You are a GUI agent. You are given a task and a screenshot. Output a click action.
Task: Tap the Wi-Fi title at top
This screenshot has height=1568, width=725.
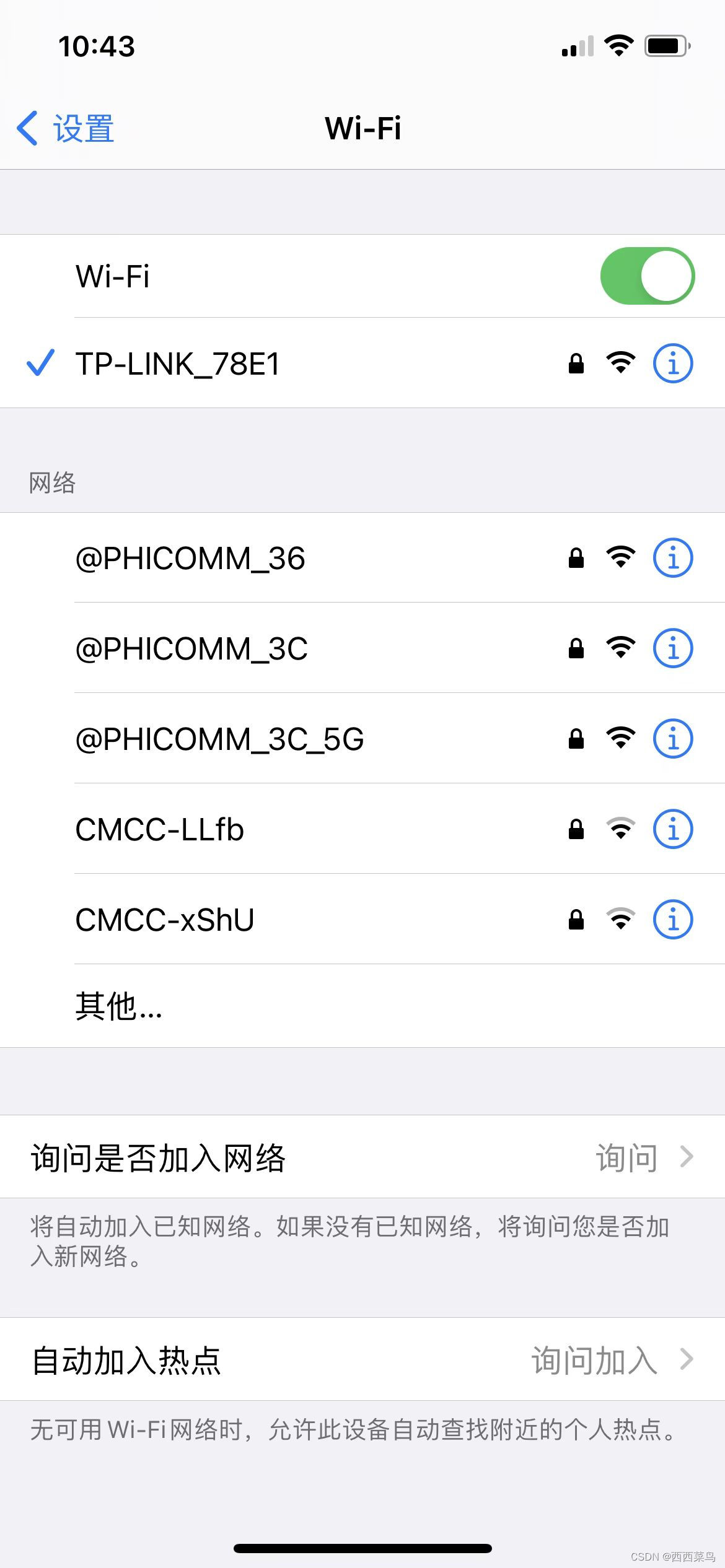point(362,128)
